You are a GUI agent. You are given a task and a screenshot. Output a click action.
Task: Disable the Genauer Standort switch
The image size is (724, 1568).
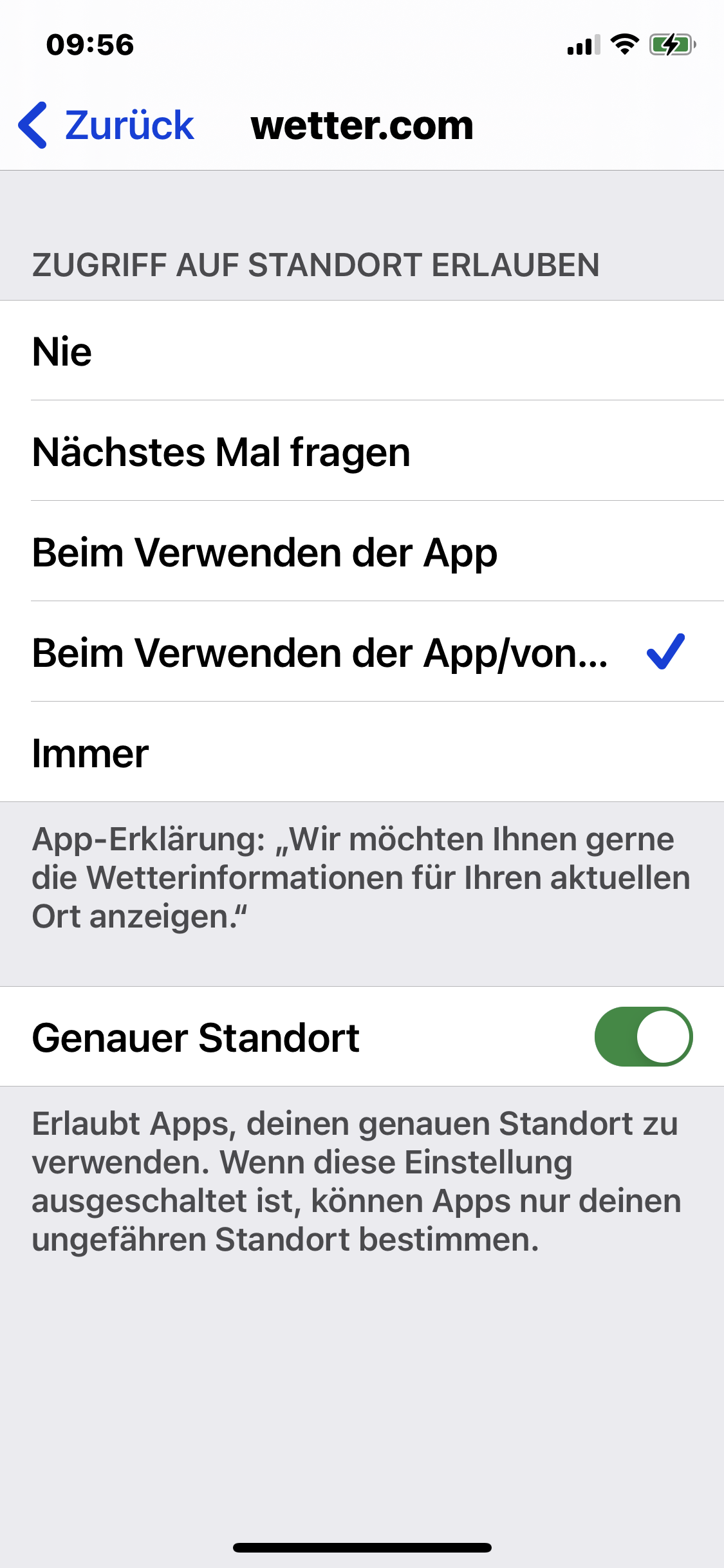[x=643, y=1037]
